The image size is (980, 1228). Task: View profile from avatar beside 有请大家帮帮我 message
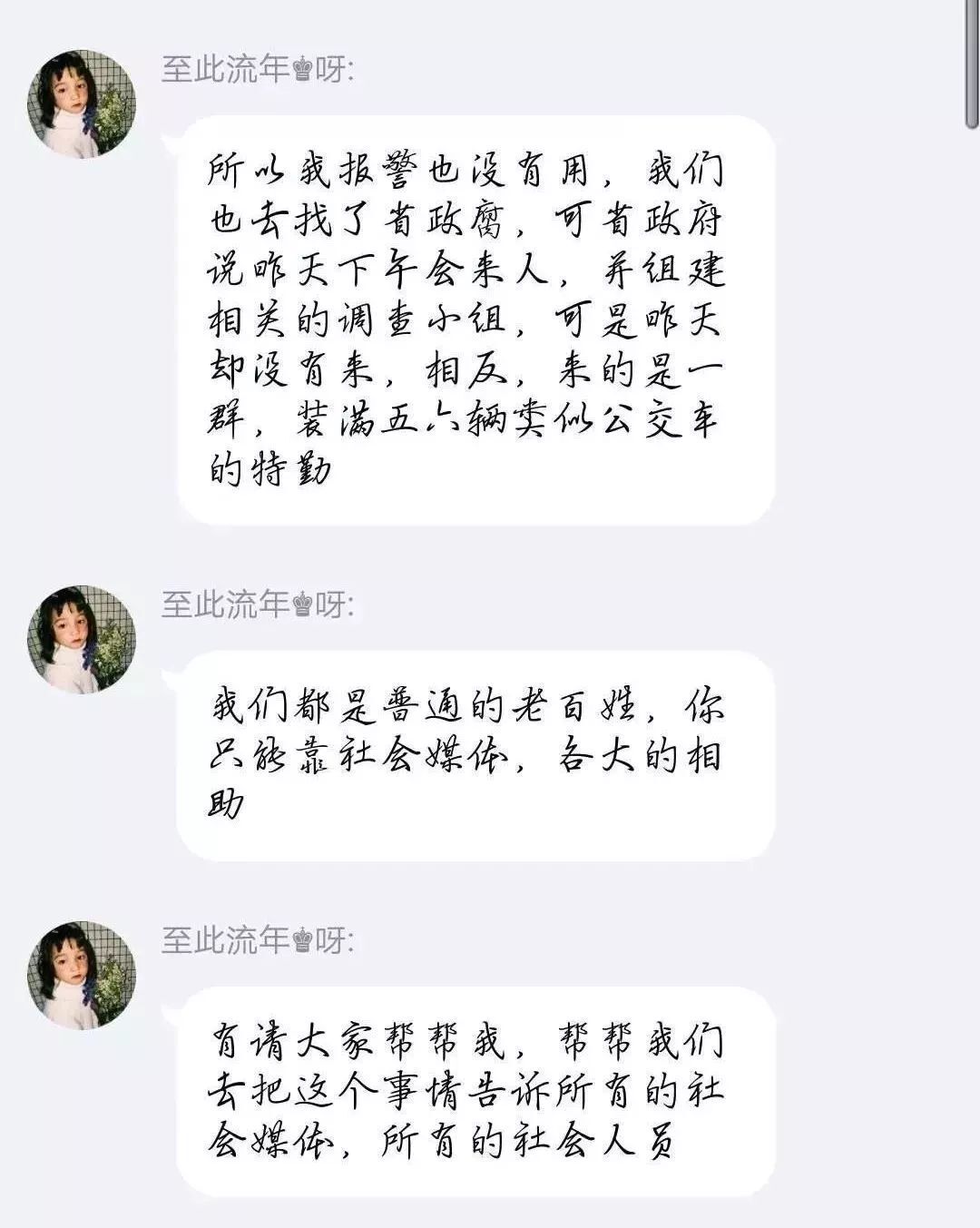point(82,975)
